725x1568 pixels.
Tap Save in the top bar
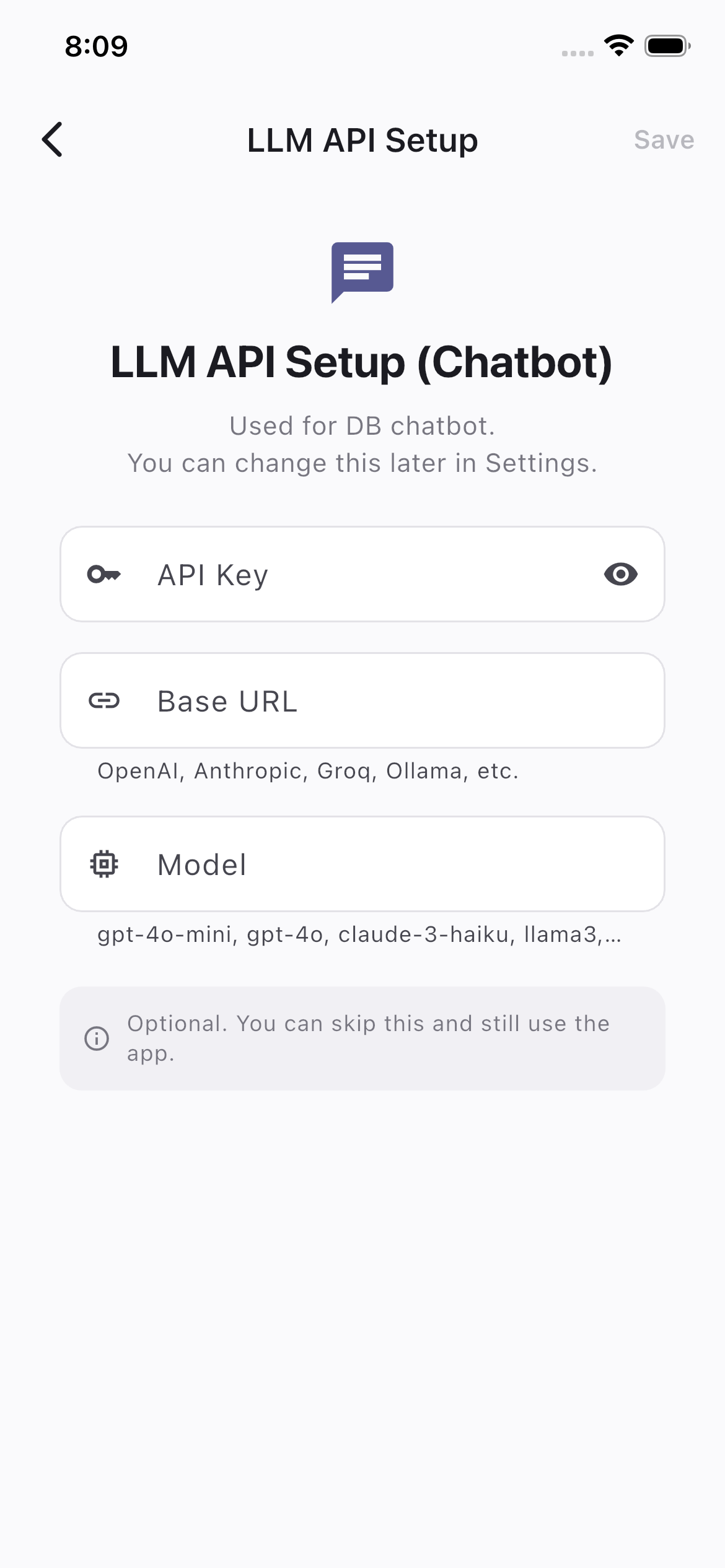tap(663, 140)
